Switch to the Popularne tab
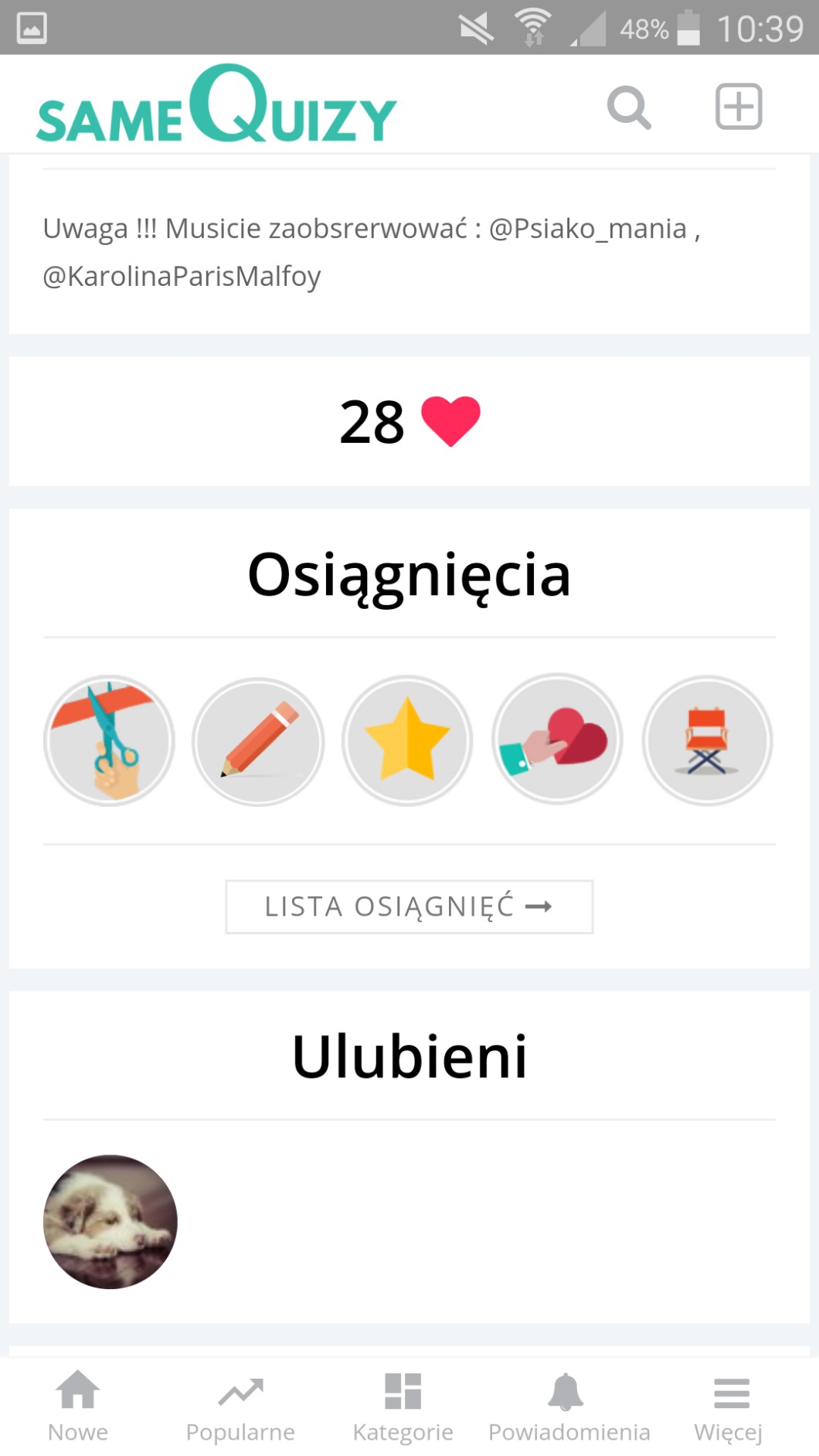 [x=240, y=1407]
